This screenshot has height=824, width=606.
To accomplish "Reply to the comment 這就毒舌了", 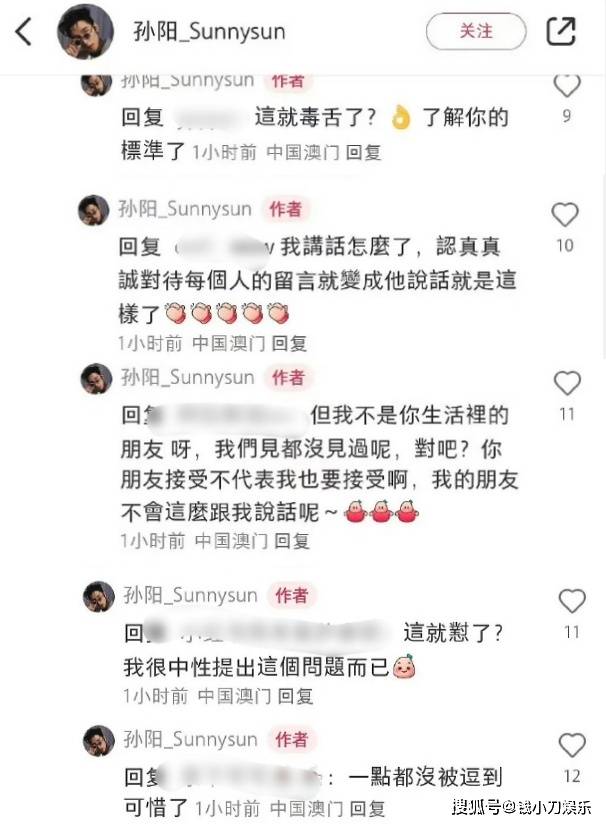I will [363, 152].
